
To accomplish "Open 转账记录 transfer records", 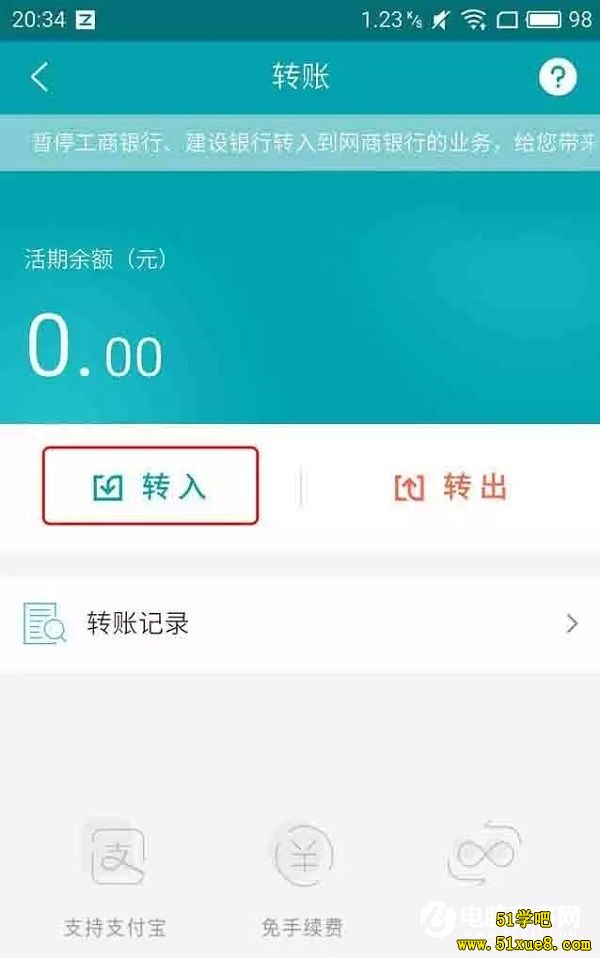I will tap(300, 624).
